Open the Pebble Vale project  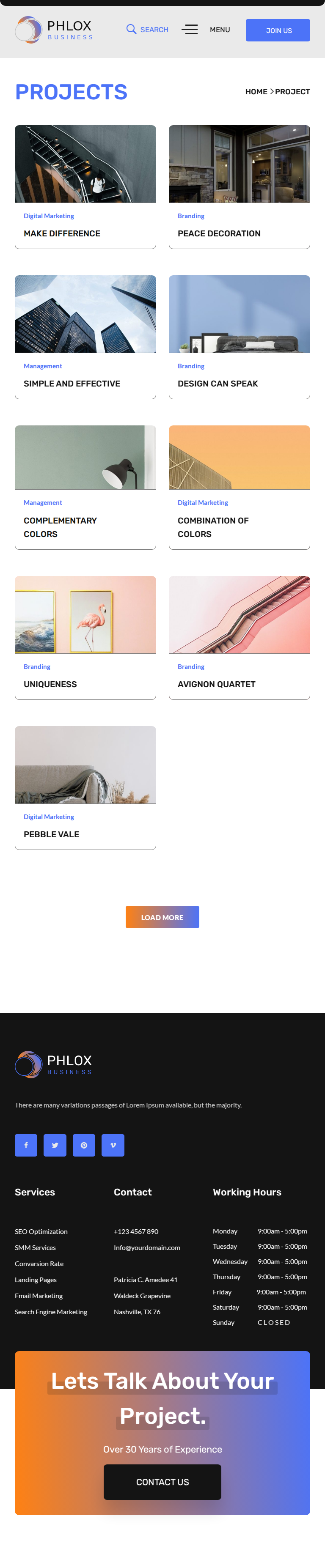pyautogui.click(x=51, y=834)
